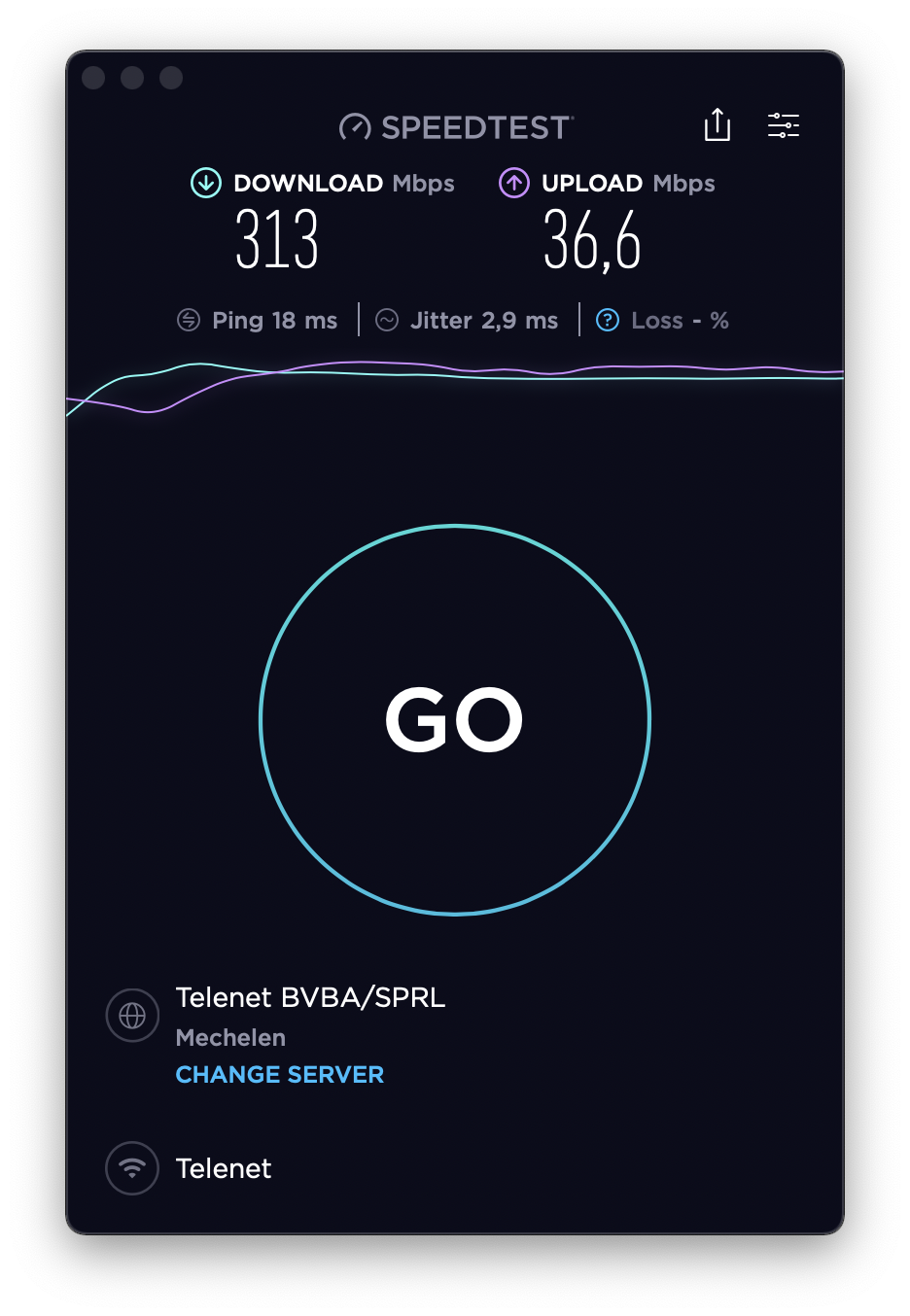Share the speed test result

(x=717, y=125)
